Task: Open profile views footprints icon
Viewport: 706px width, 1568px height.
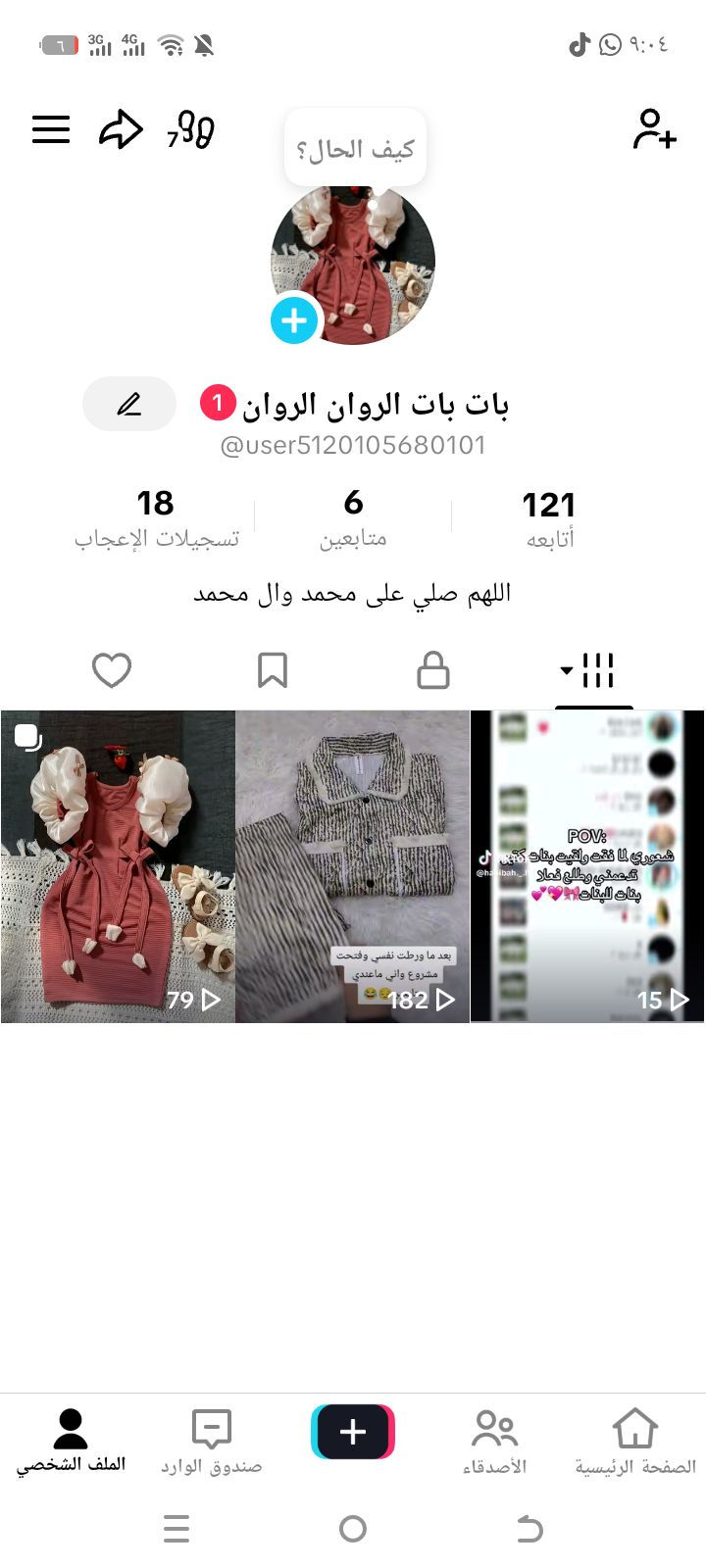Action: 191,129
